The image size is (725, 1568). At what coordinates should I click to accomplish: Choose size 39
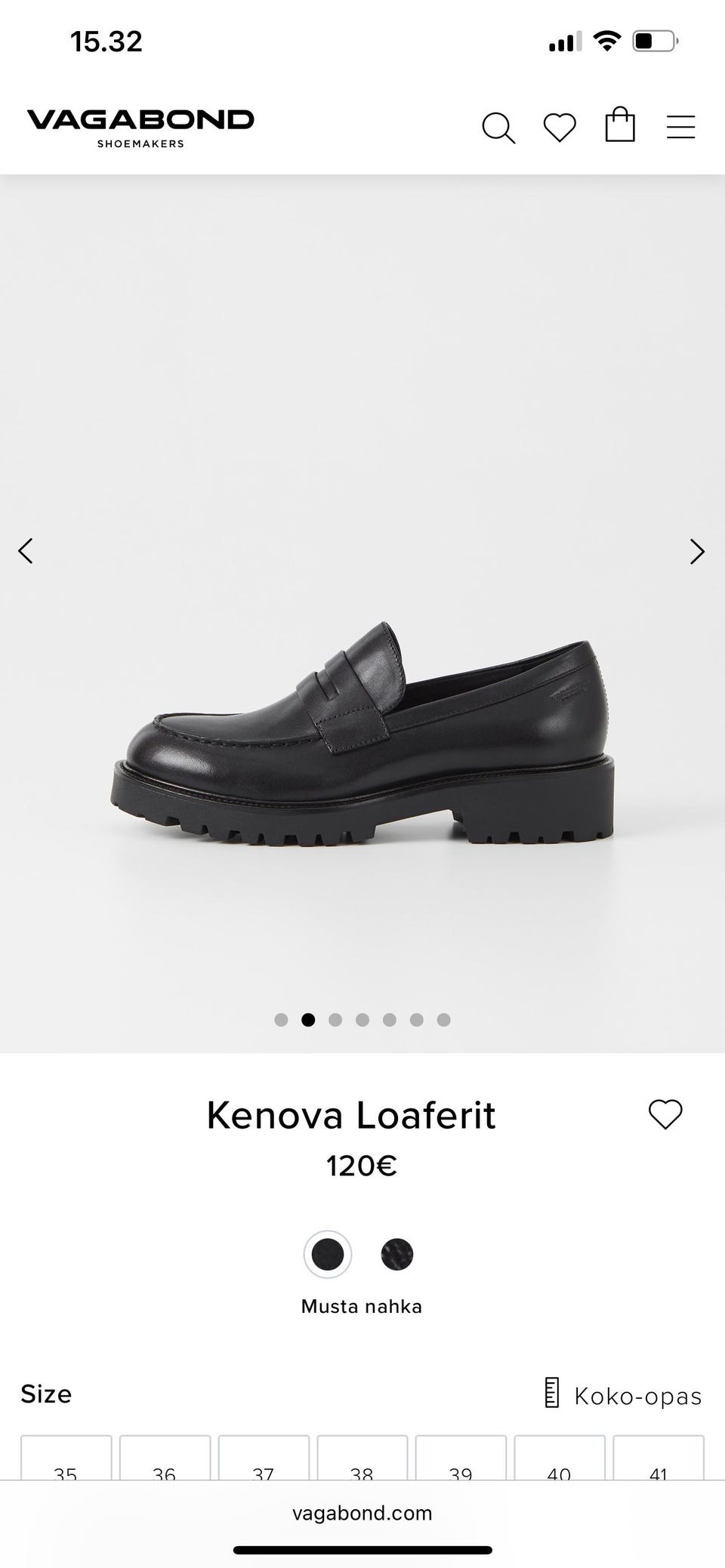461,1461
